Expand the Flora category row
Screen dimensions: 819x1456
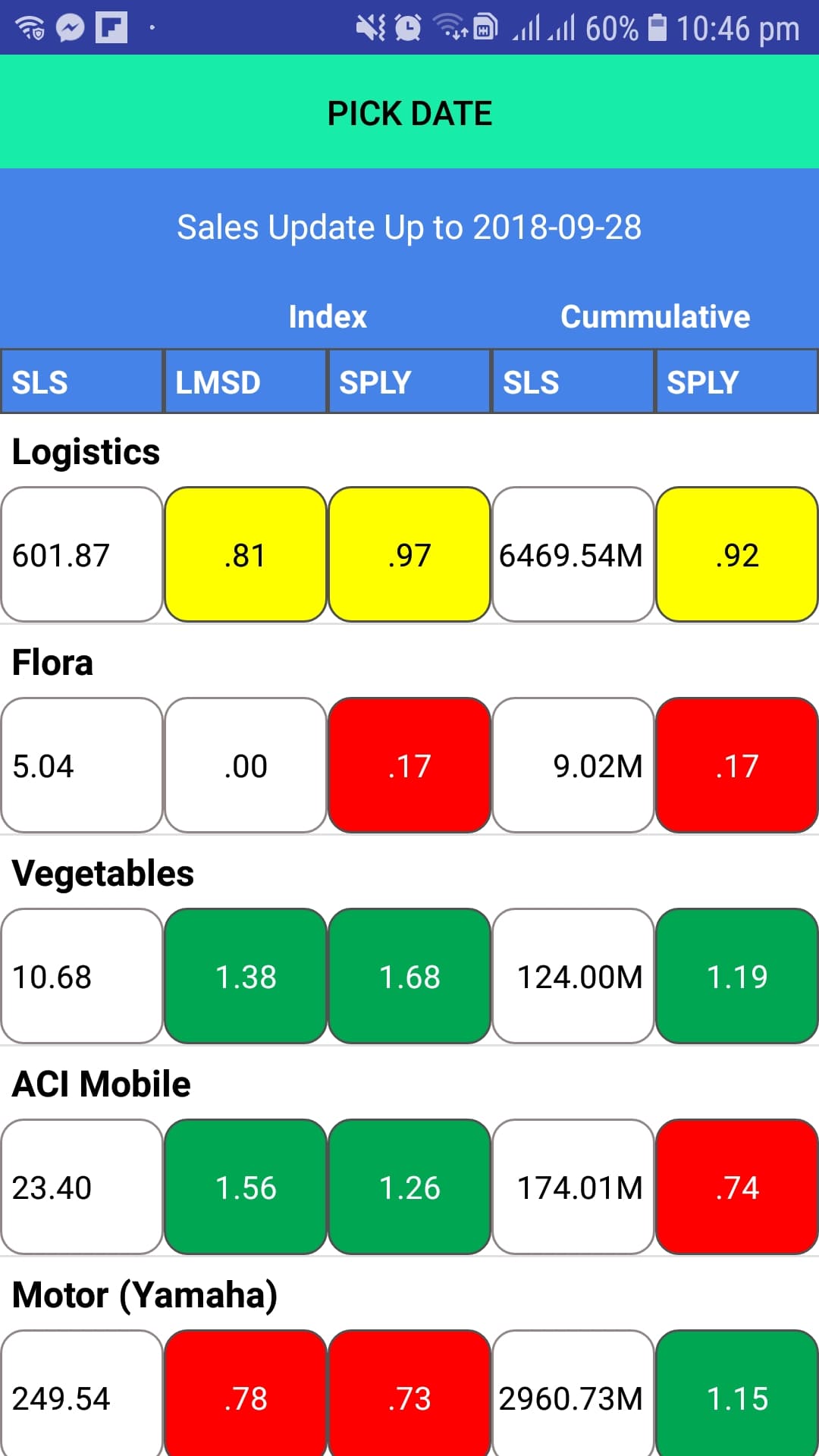53,661
